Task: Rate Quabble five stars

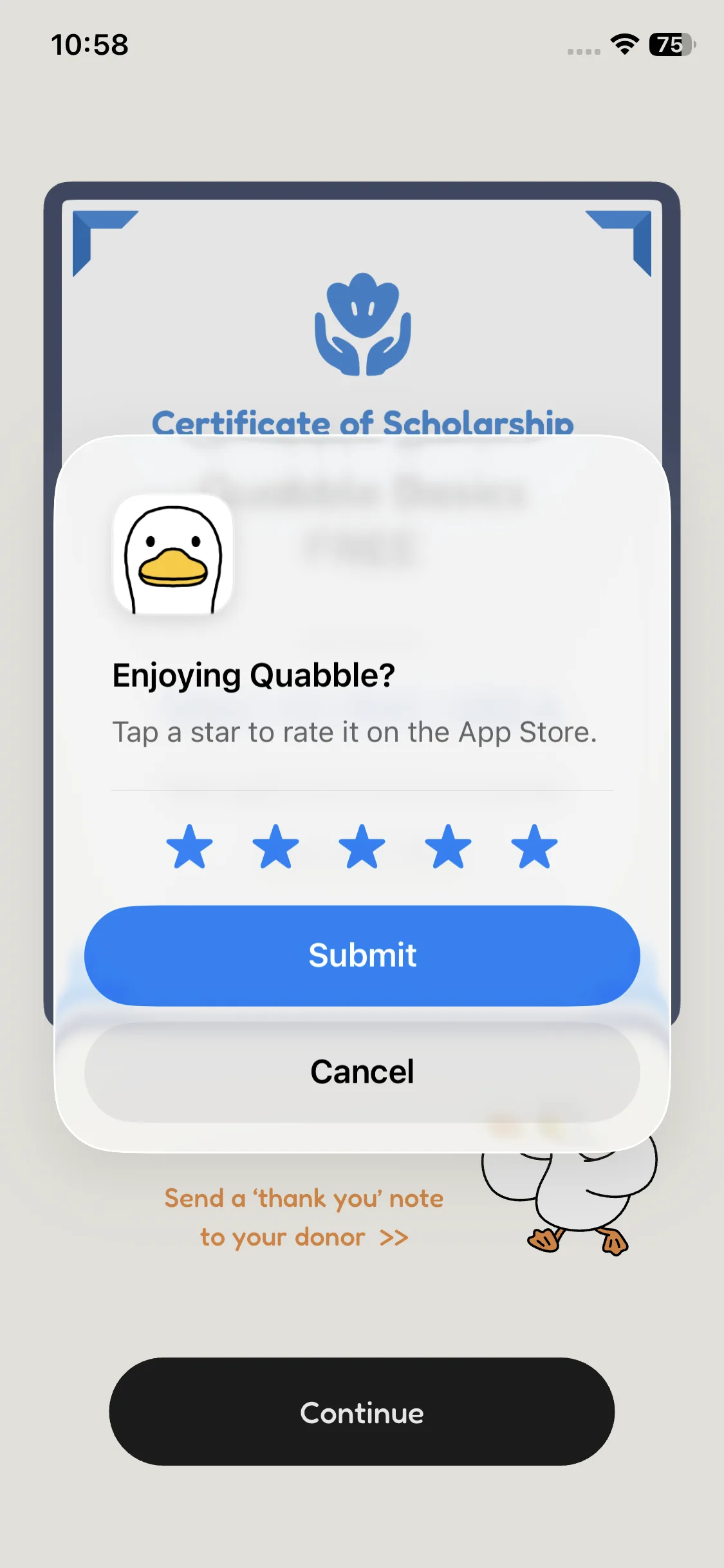Action: click(x=534, y=847)
